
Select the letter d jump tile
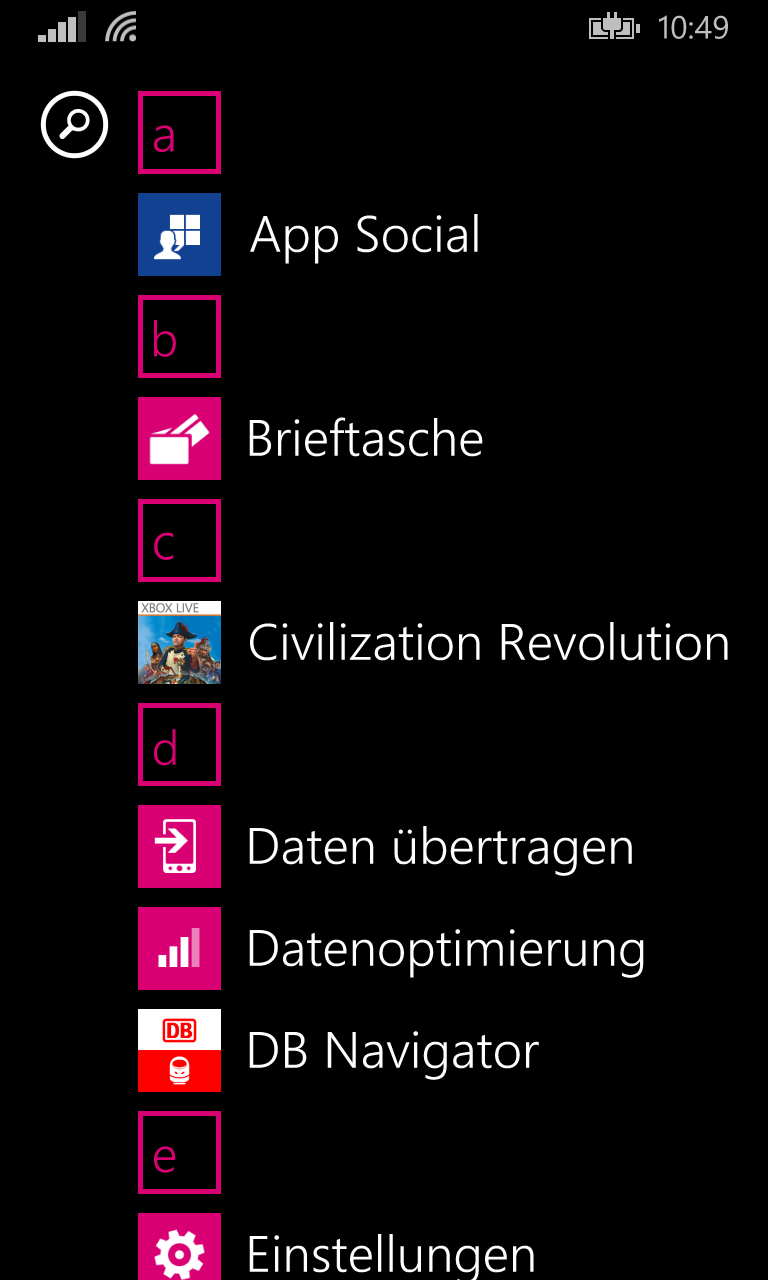tap(179, 745)
